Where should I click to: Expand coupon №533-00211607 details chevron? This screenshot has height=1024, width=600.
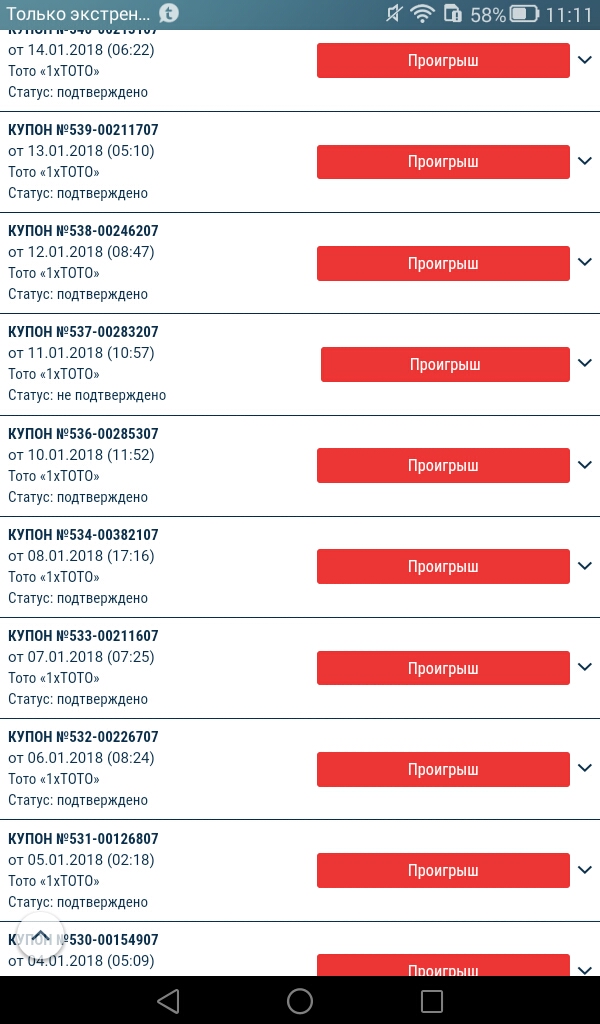pyautogui.click(x=585, y=667)
